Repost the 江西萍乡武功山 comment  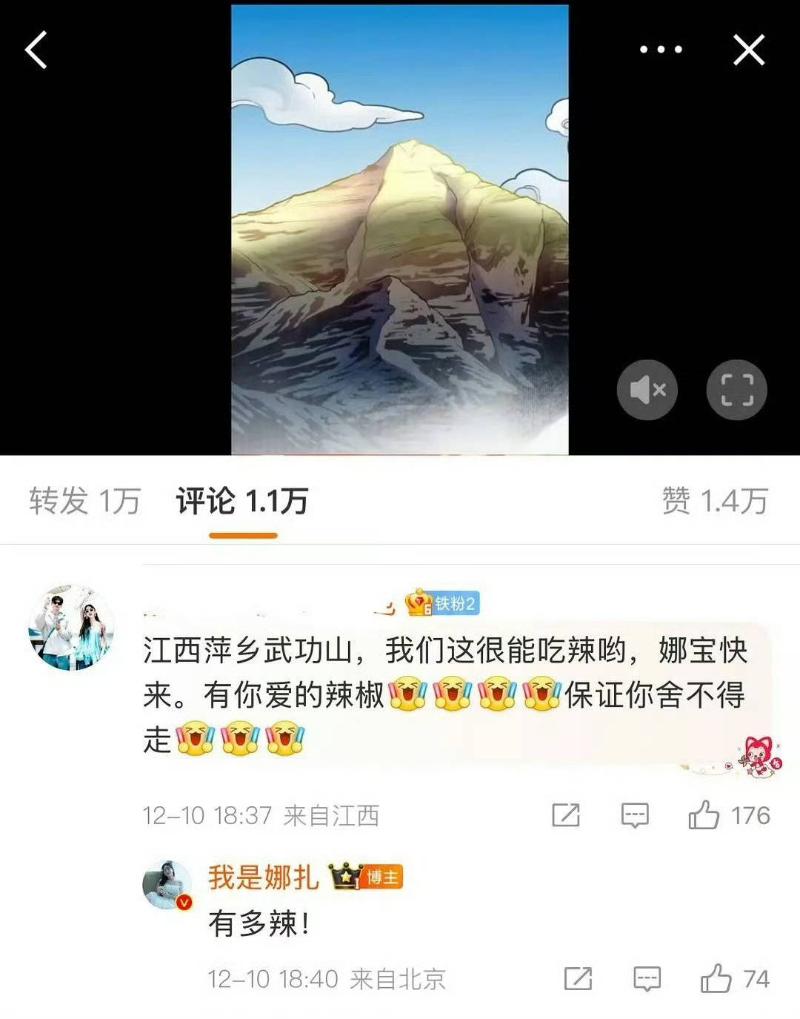click(x=566, y=815)
